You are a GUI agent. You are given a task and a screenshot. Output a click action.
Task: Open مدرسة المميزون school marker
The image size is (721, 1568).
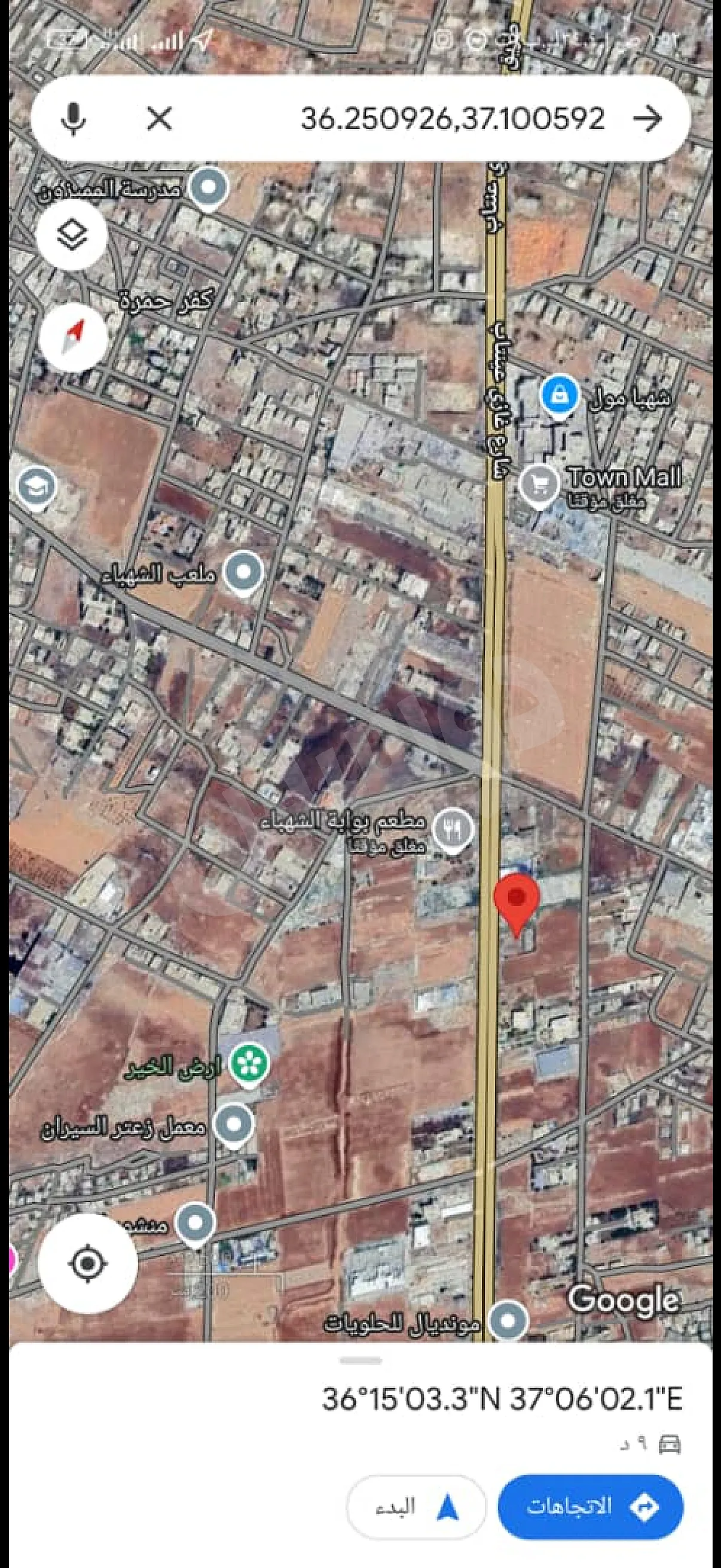[209, 189]
